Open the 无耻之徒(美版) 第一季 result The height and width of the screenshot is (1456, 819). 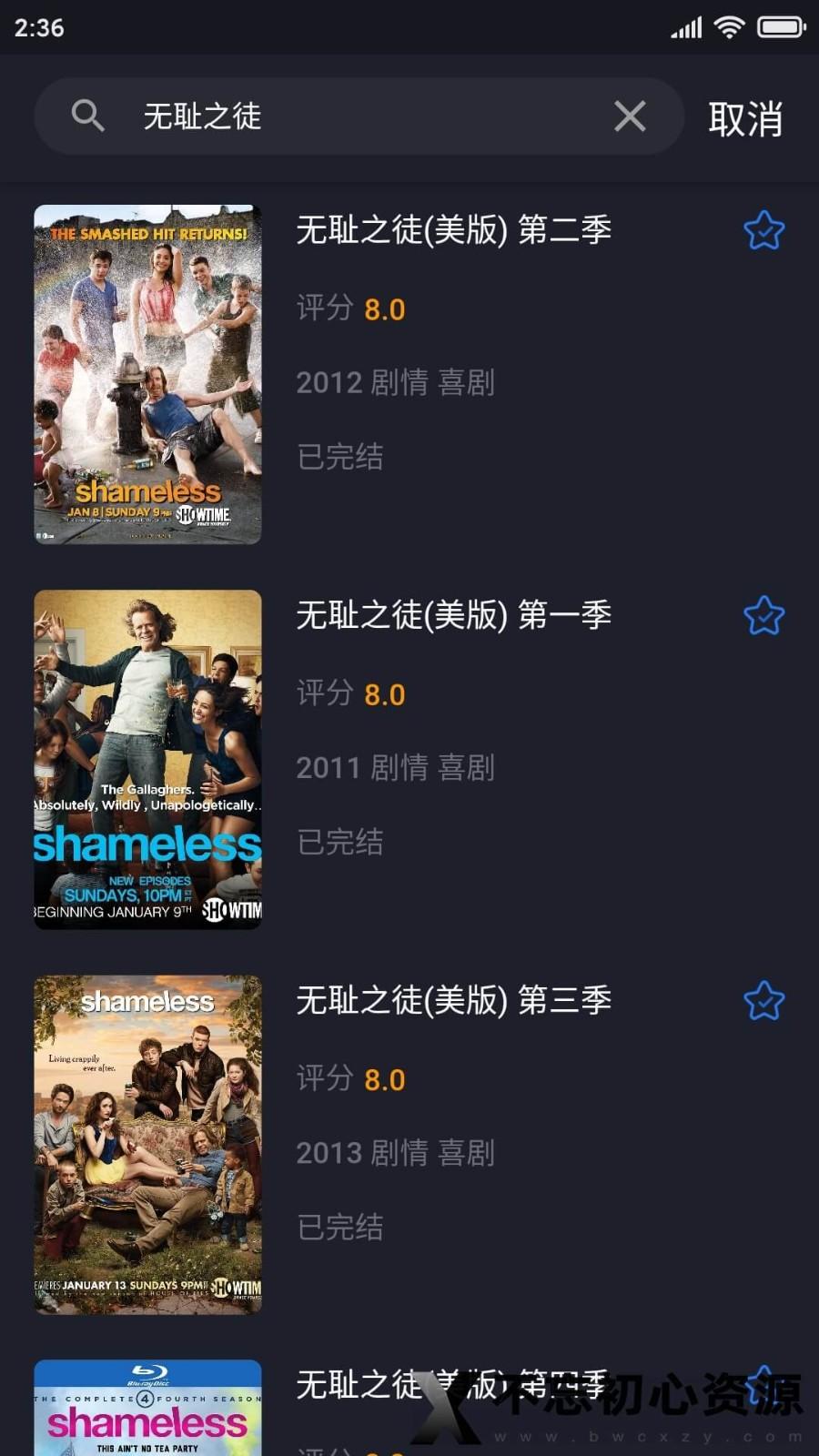[x=453, y=616]
